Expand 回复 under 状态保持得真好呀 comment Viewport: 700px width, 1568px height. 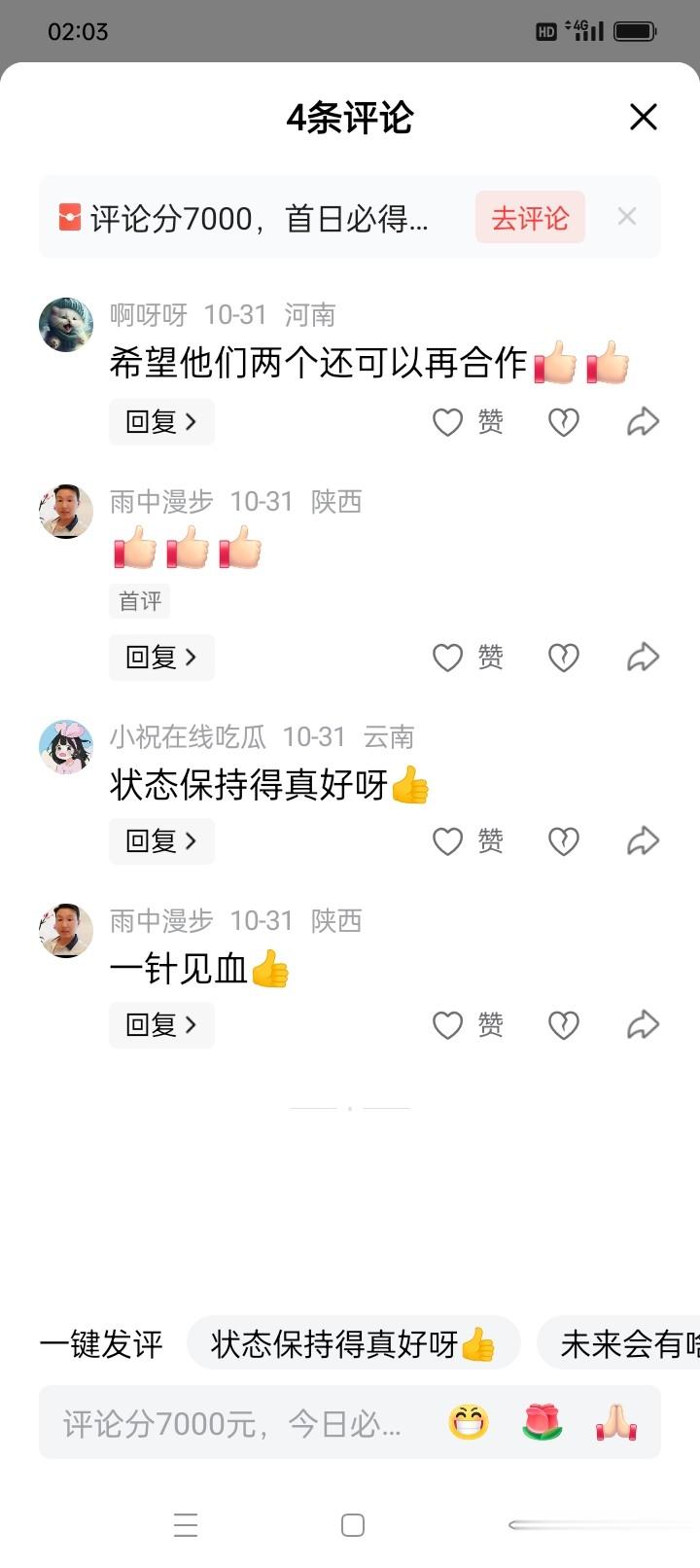tap(161, 840)
